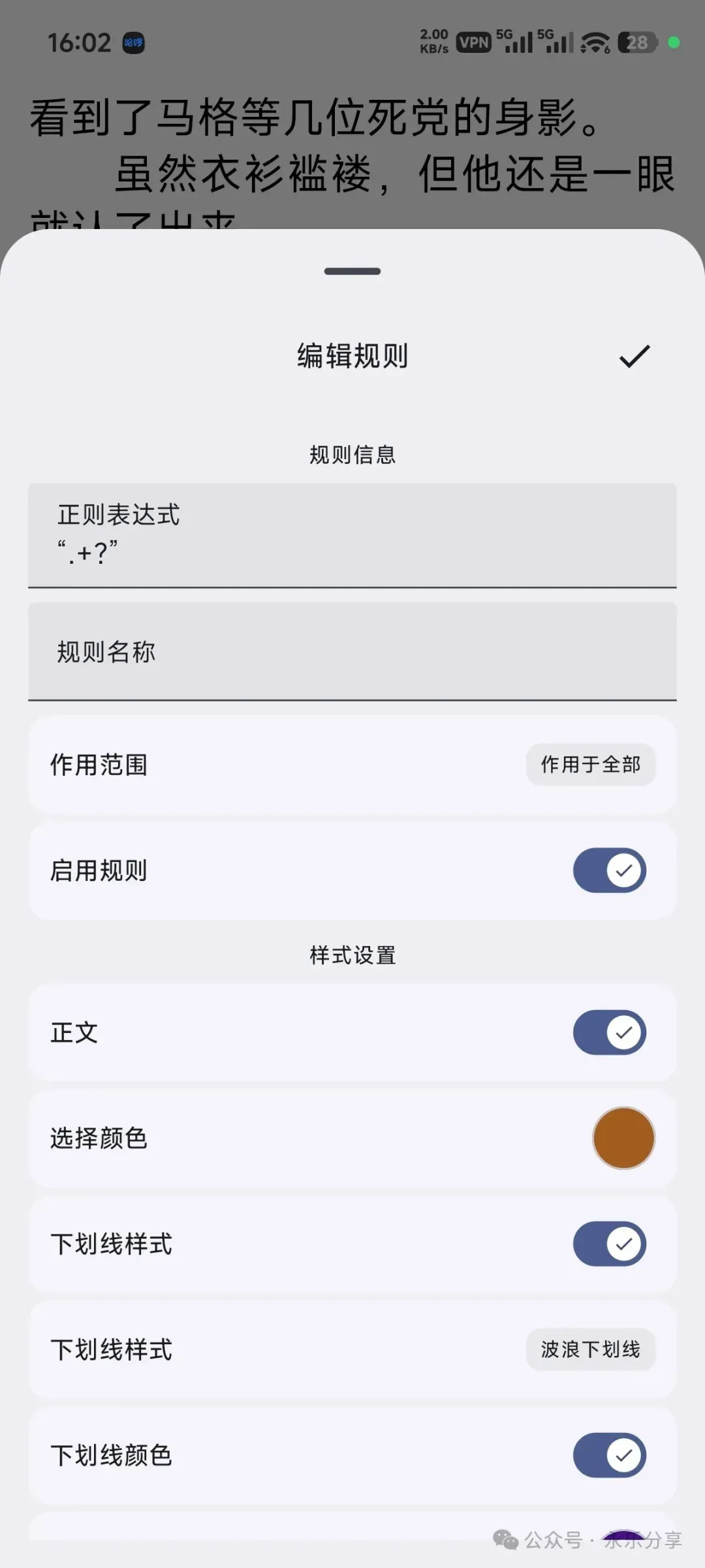The width and height of the screenshot is (705, 1568).
Task: Open the 作用于全部 scope selector
Action: (591, 764)
